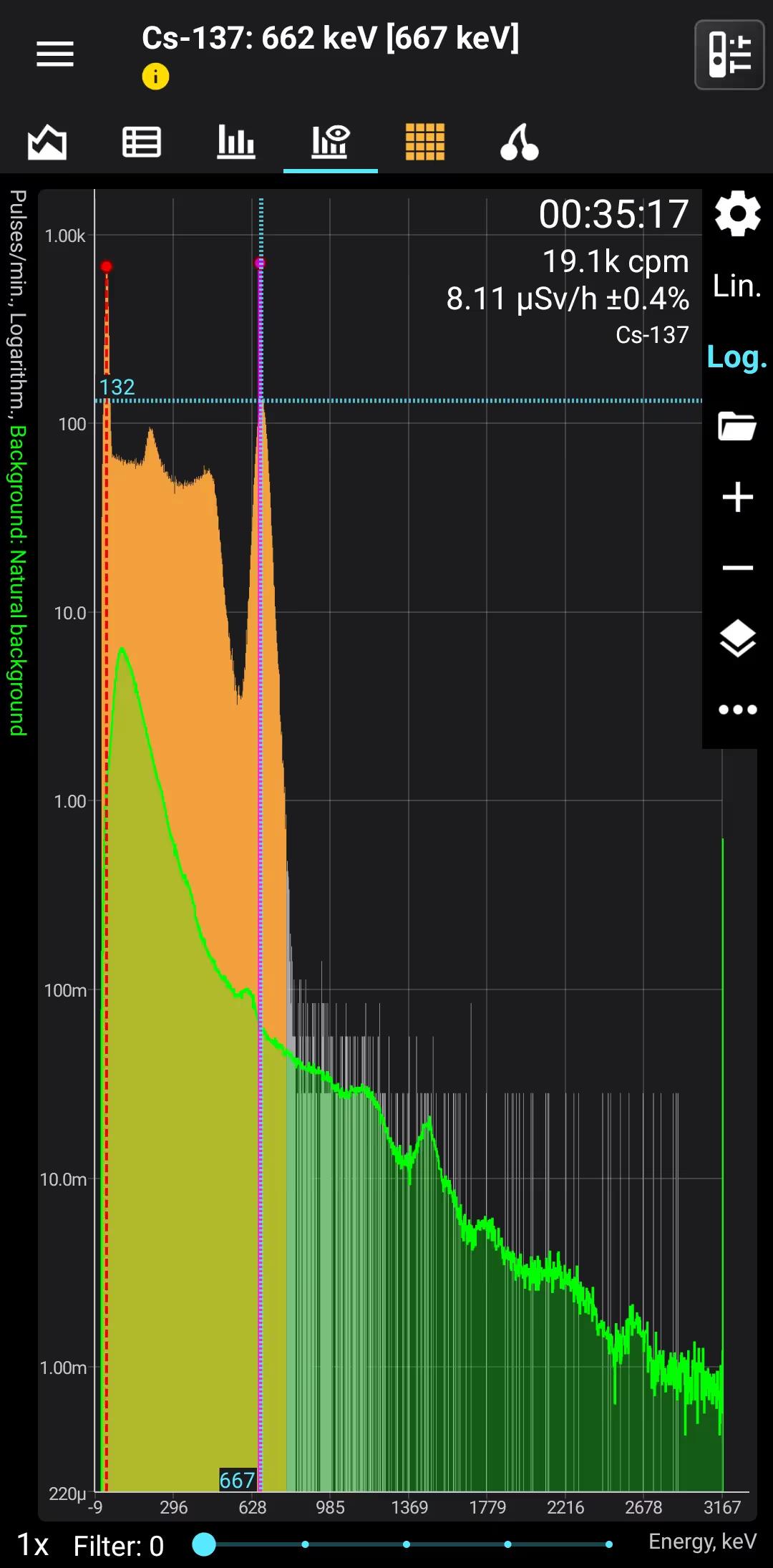Switch to the dose-rate chart tab
This screenshot has width=773, height=1568.
tap(47, 142)
